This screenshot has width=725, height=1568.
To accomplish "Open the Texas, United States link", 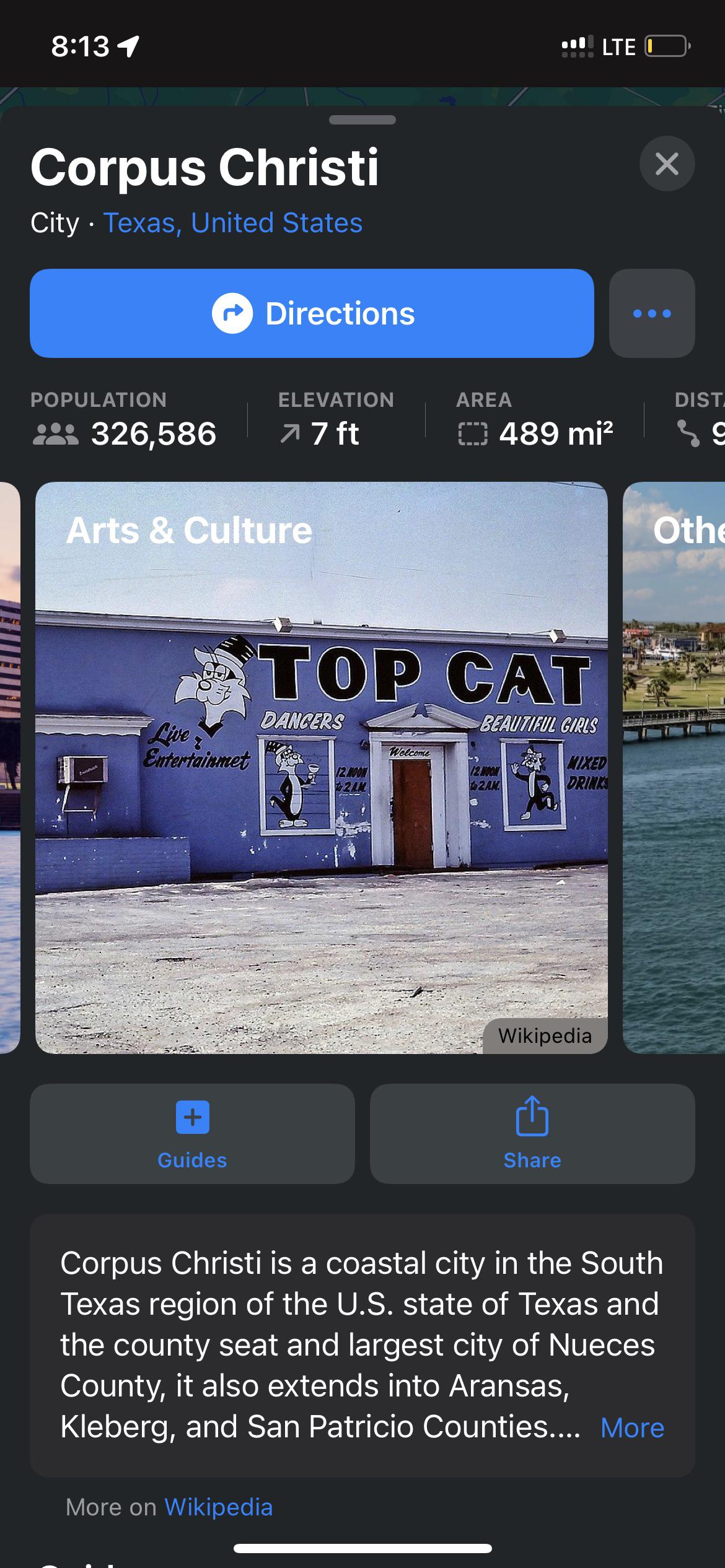I will pos(232,223).
